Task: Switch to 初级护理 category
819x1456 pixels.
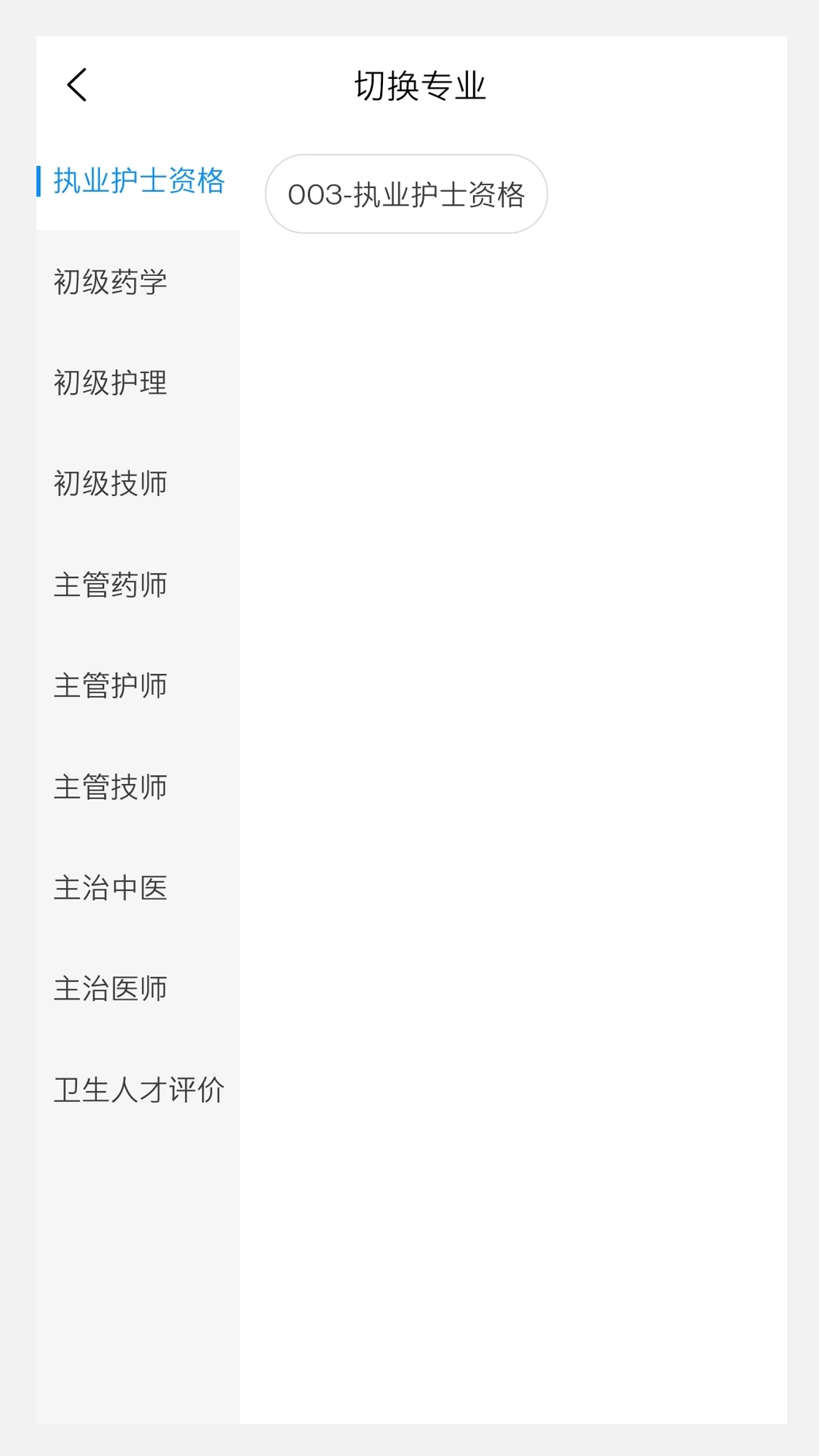Action: (x=111, y=383)
